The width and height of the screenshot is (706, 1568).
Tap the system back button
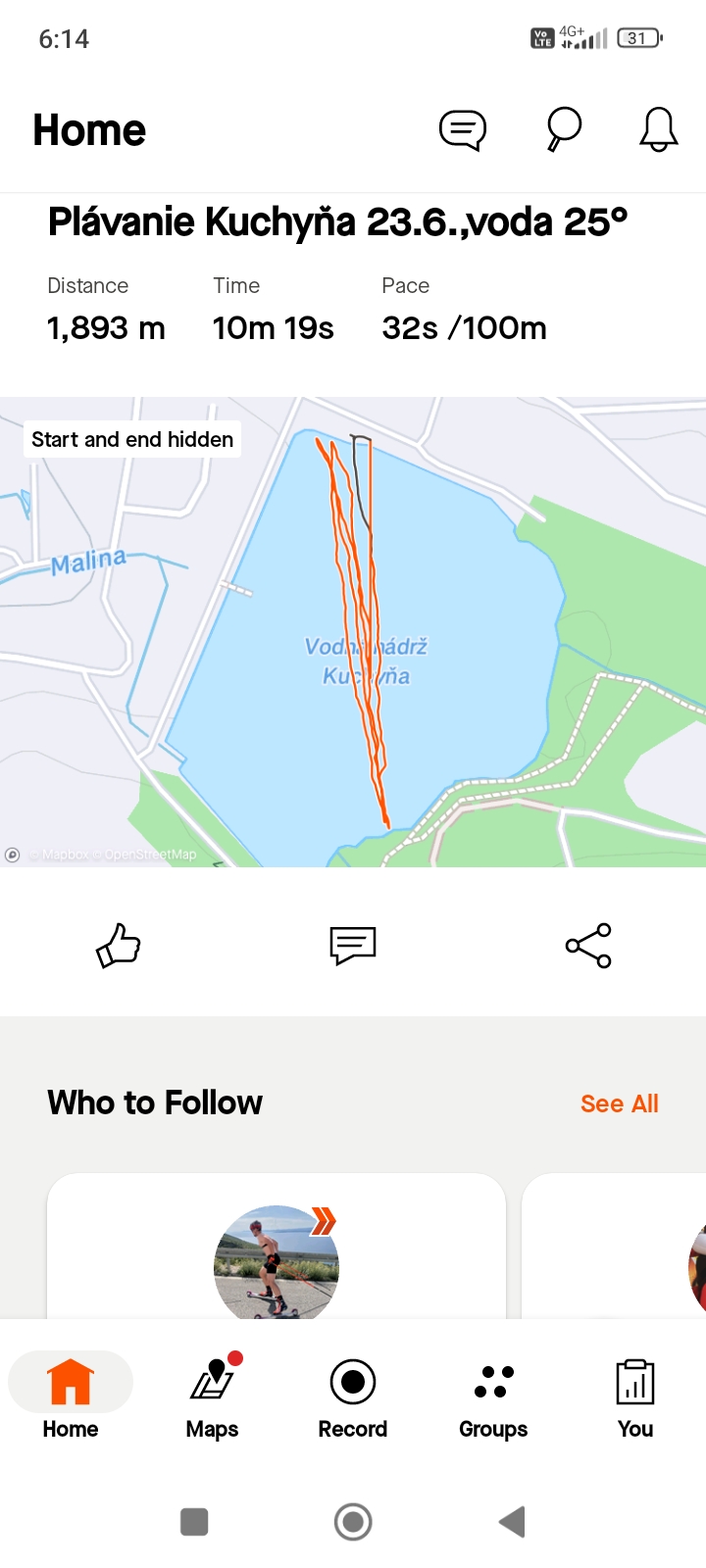point(512,1522)
